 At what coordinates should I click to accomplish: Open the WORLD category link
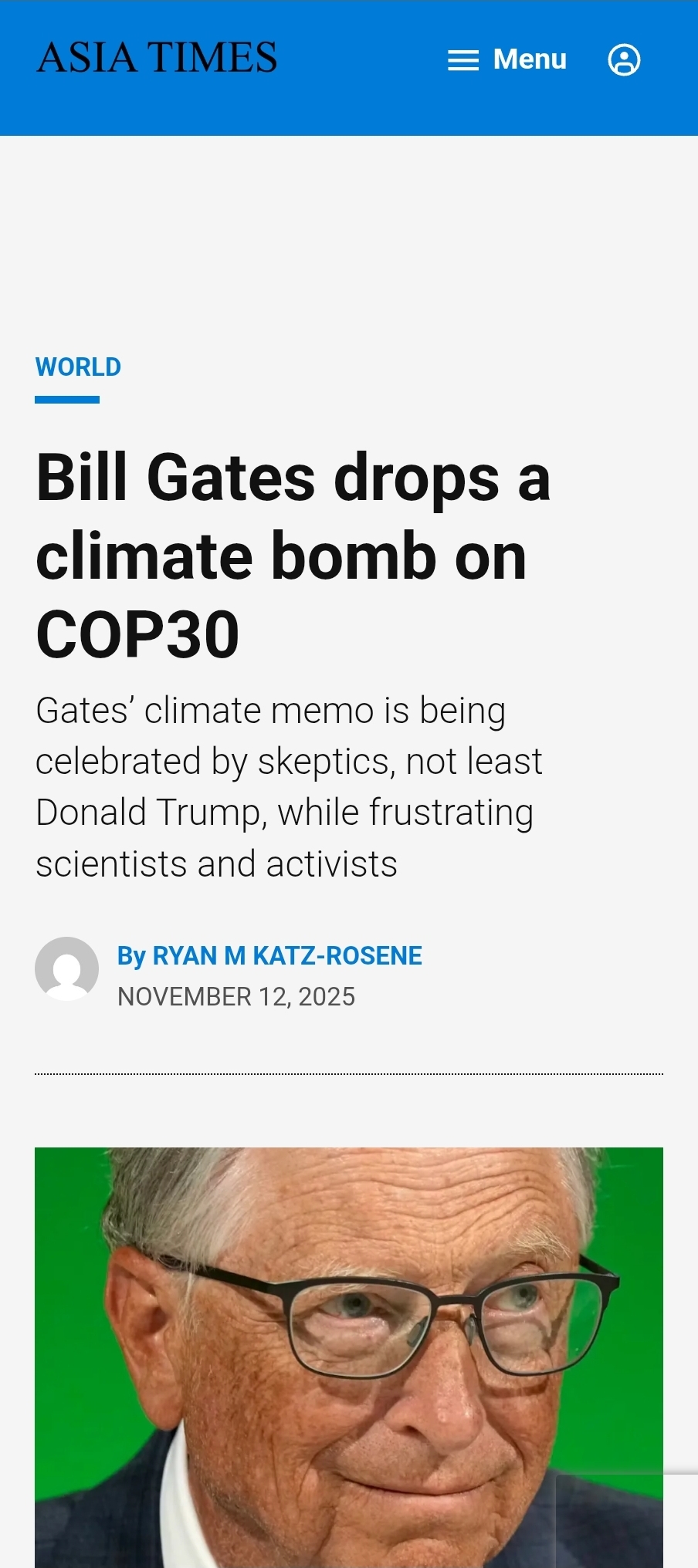pos(78,367)
